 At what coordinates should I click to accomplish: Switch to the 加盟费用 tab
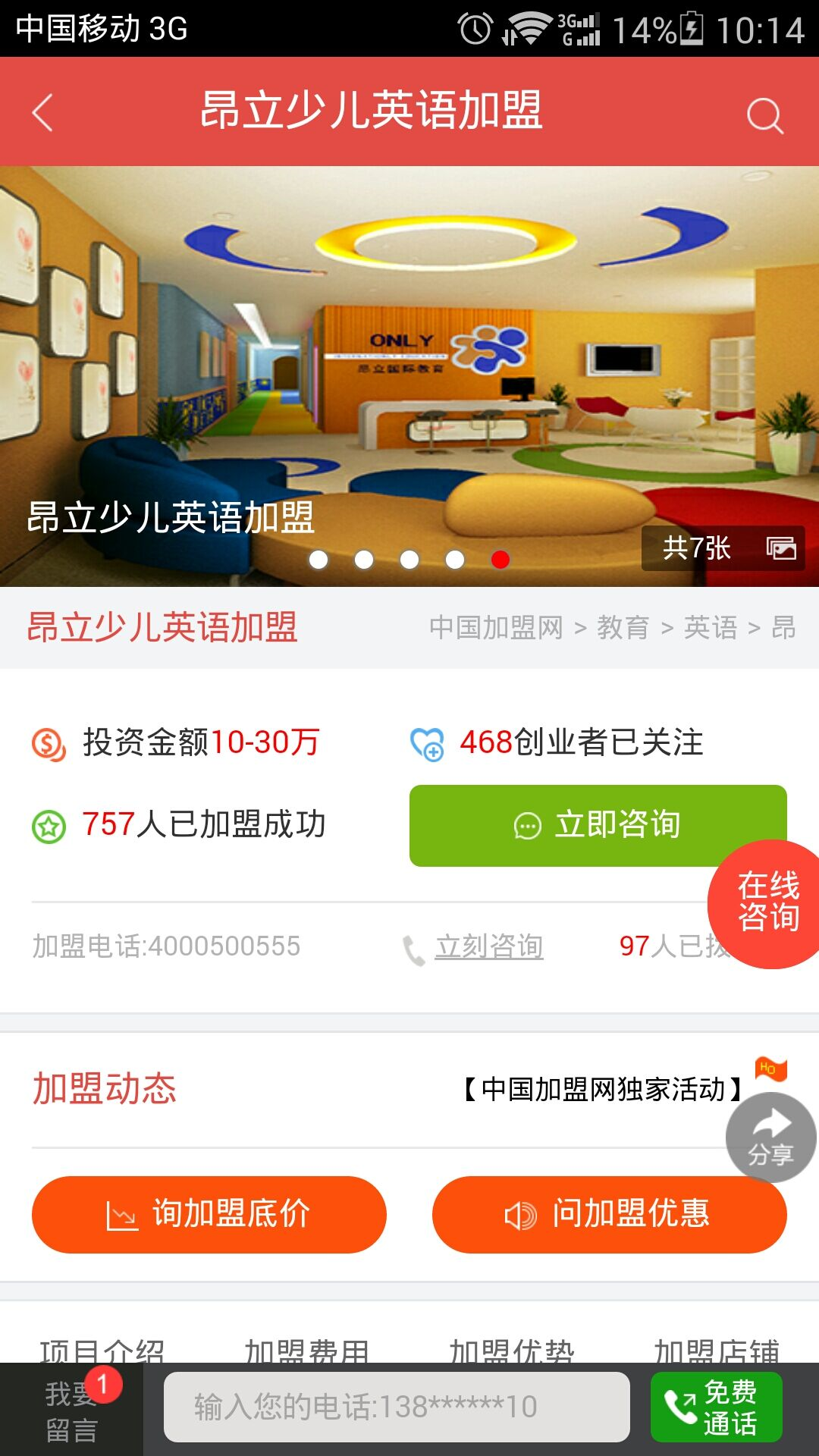[307, 1348]
